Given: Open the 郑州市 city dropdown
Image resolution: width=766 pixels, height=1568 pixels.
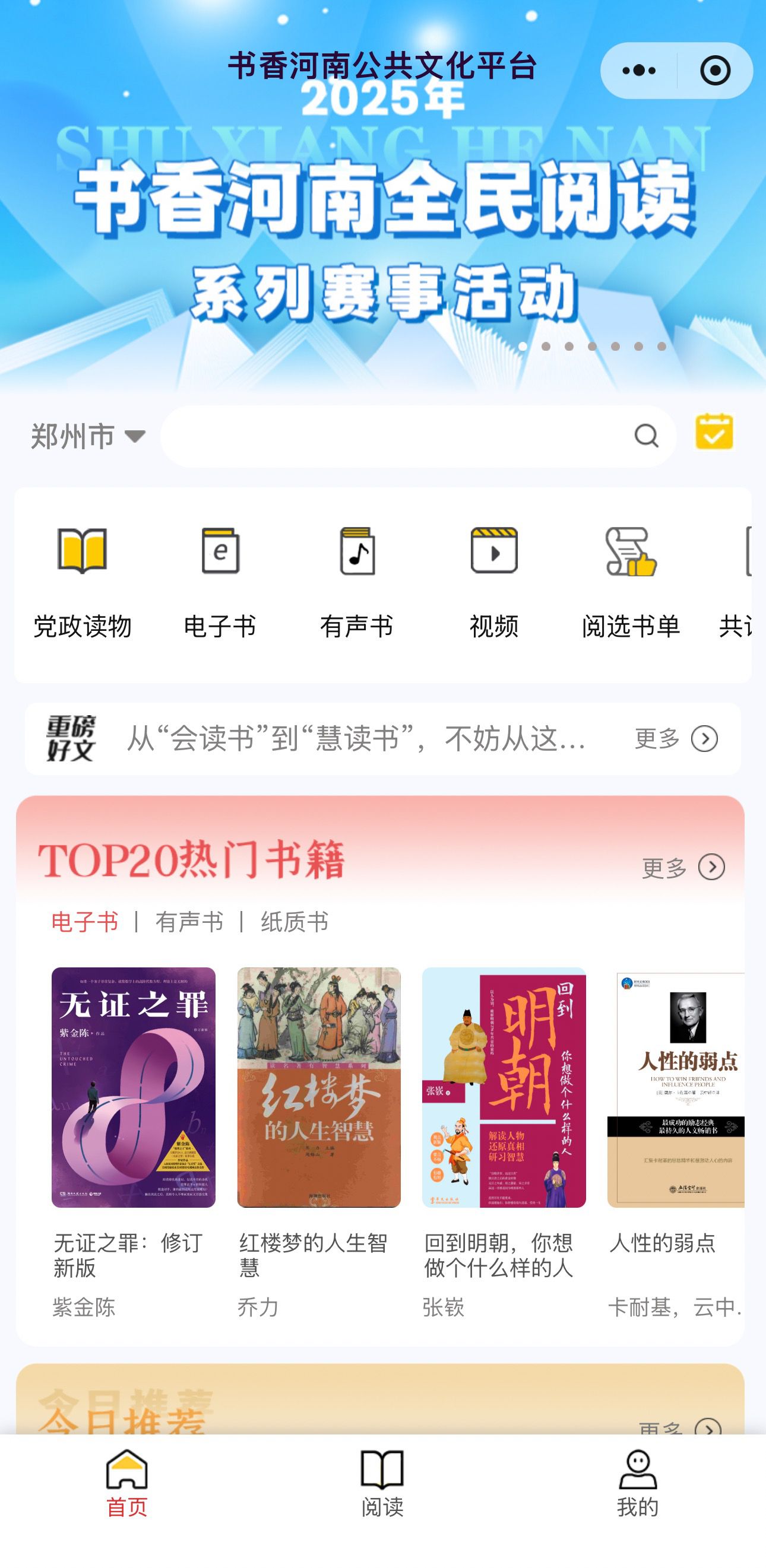Looking at the screenshot, I should point(88,436).
